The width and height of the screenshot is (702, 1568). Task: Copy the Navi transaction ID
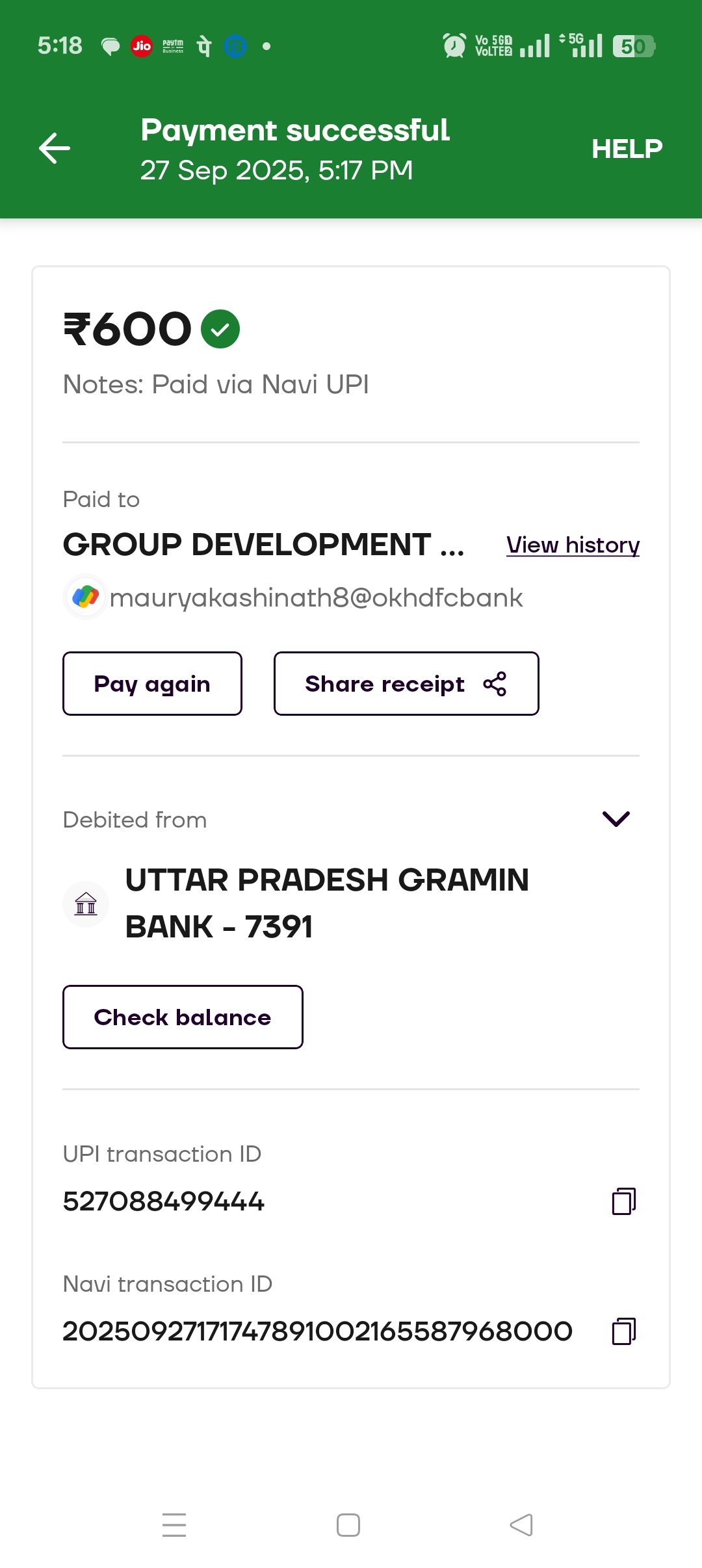pyautogui.click(x=623, y=1331)
